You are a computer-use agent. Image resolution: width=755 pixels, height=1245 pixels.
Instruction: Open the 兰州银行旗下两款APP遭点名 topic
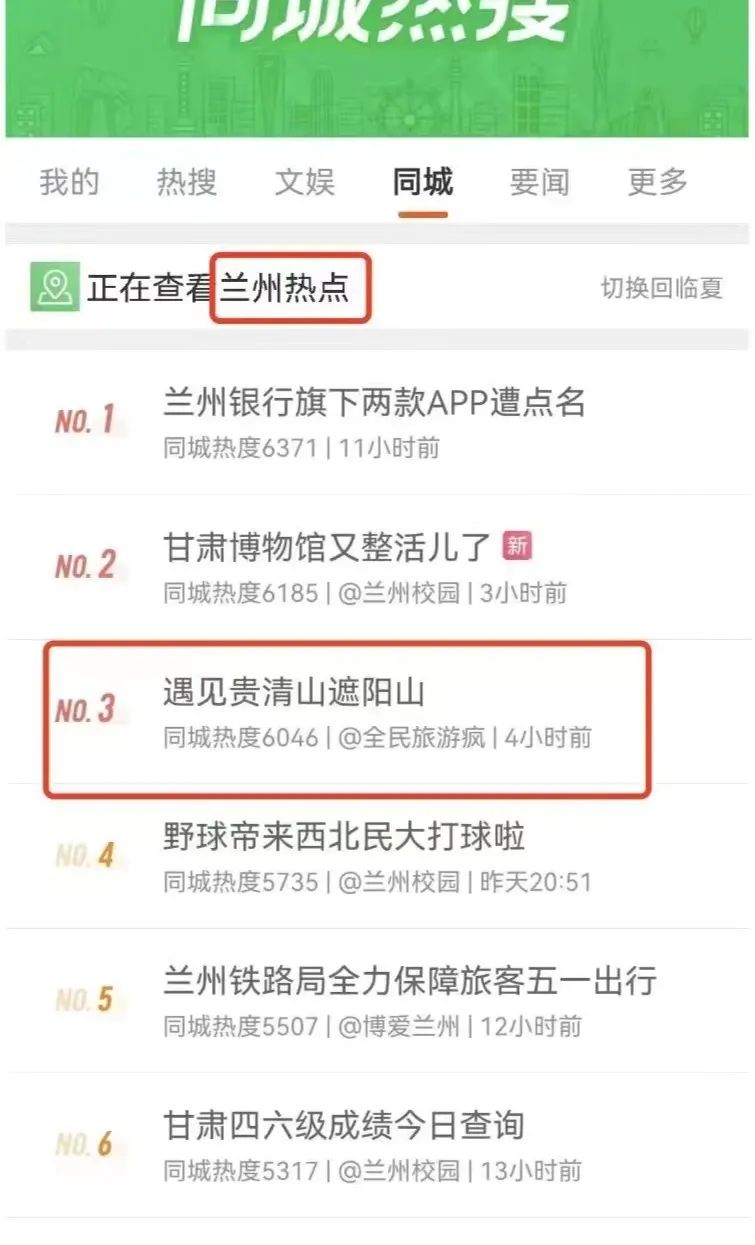377,422
